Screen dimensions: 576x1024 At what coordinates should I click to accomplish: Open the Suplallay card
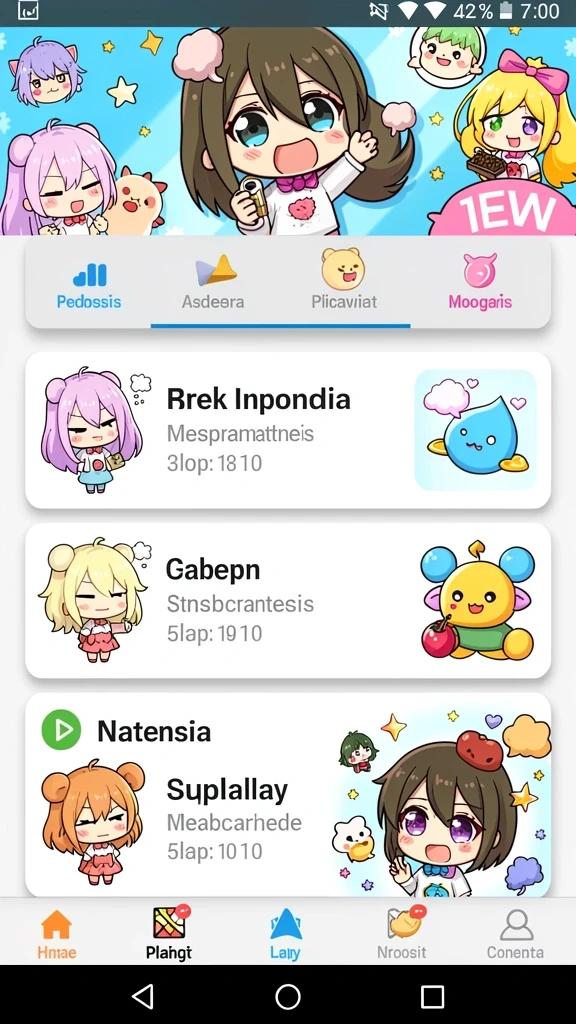tap(288, 795)
